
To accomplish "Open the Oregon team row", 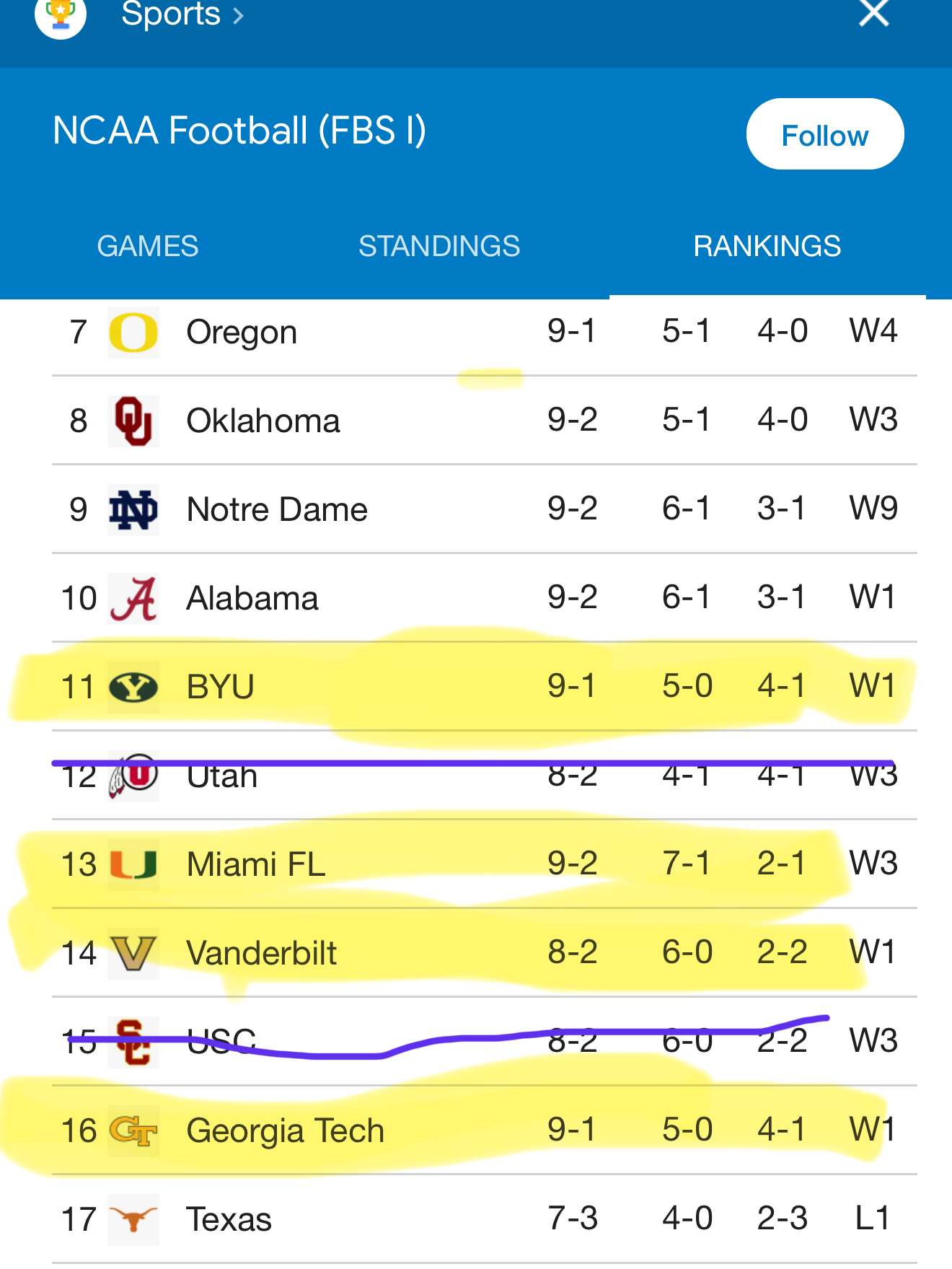I will [x=242, y=333].
